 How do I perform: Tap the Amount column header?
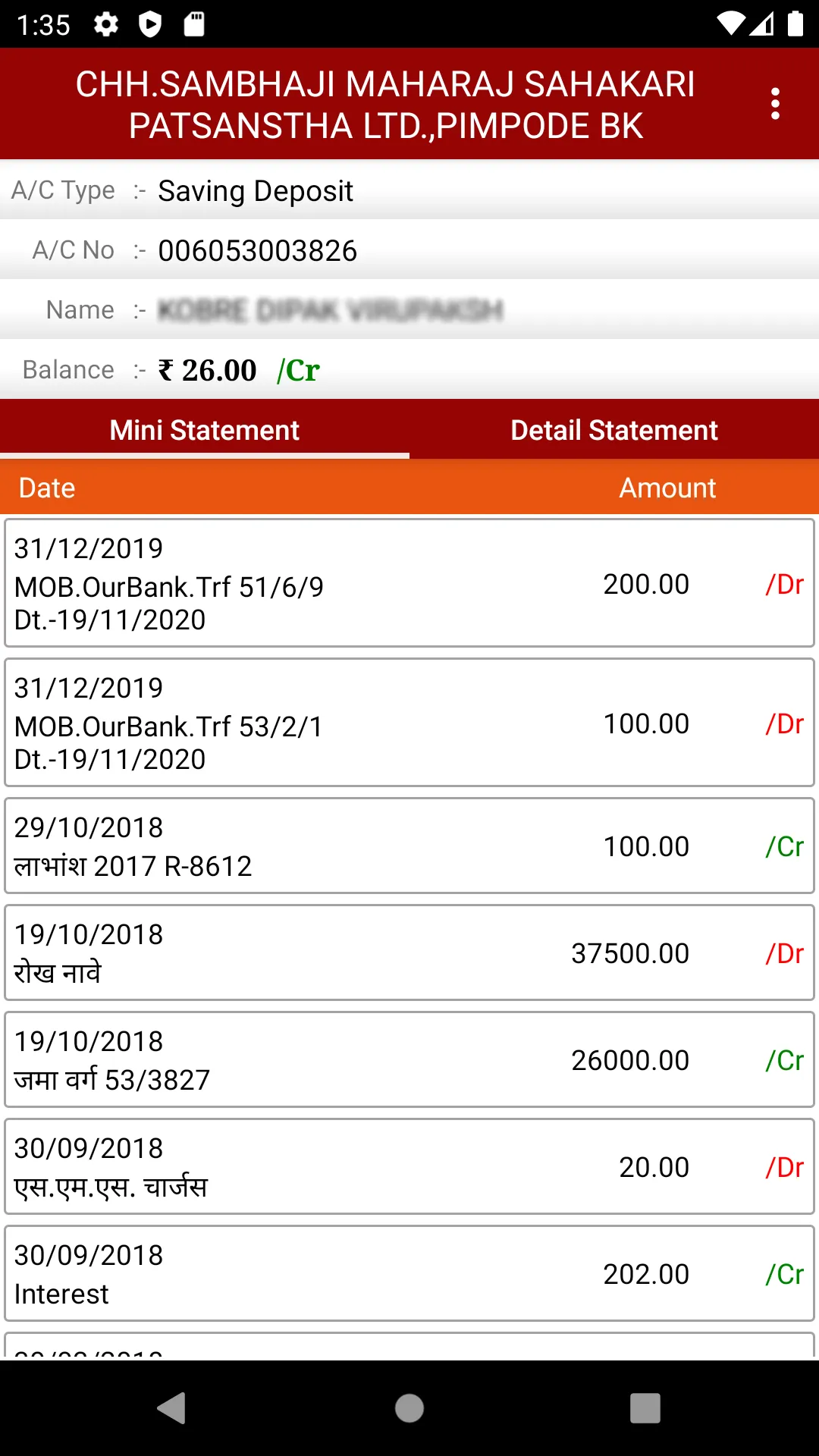667,488
